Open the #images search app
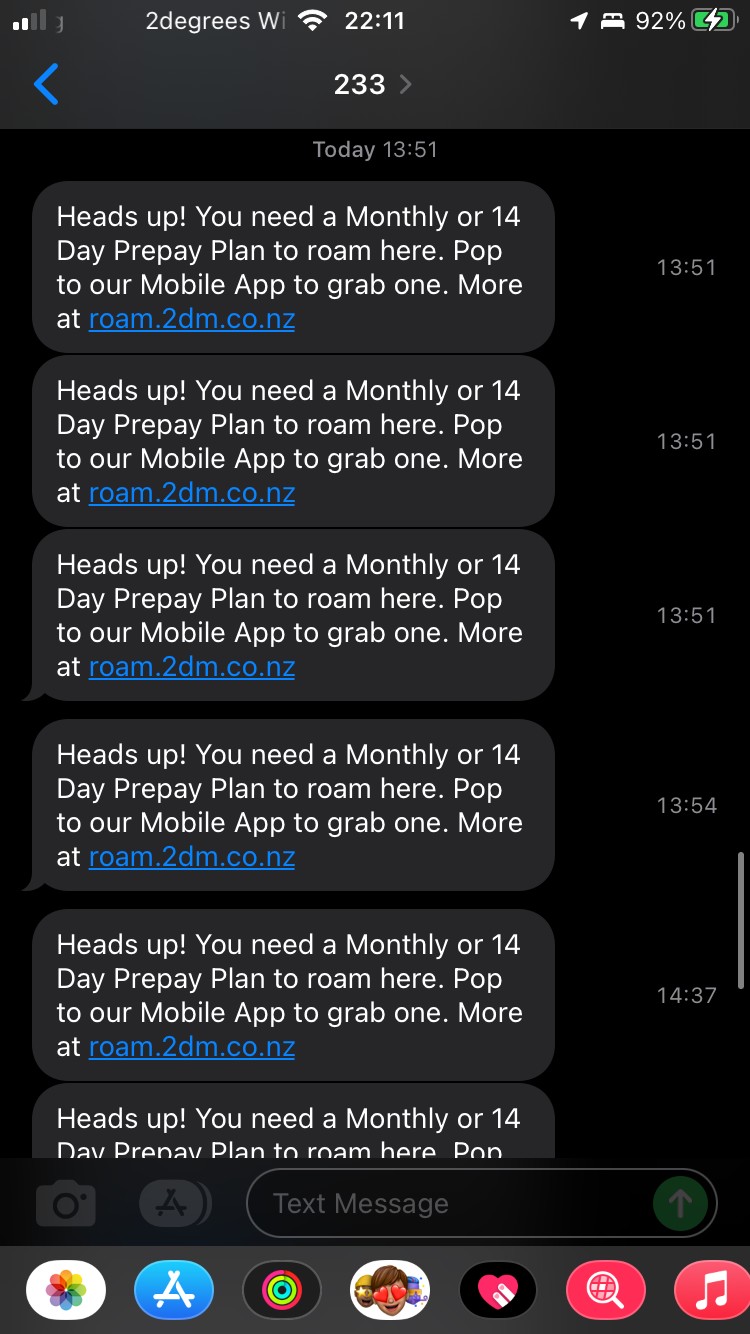Image resolution: width=750 pixels, height=1334 pixels. pos(605,1291)
